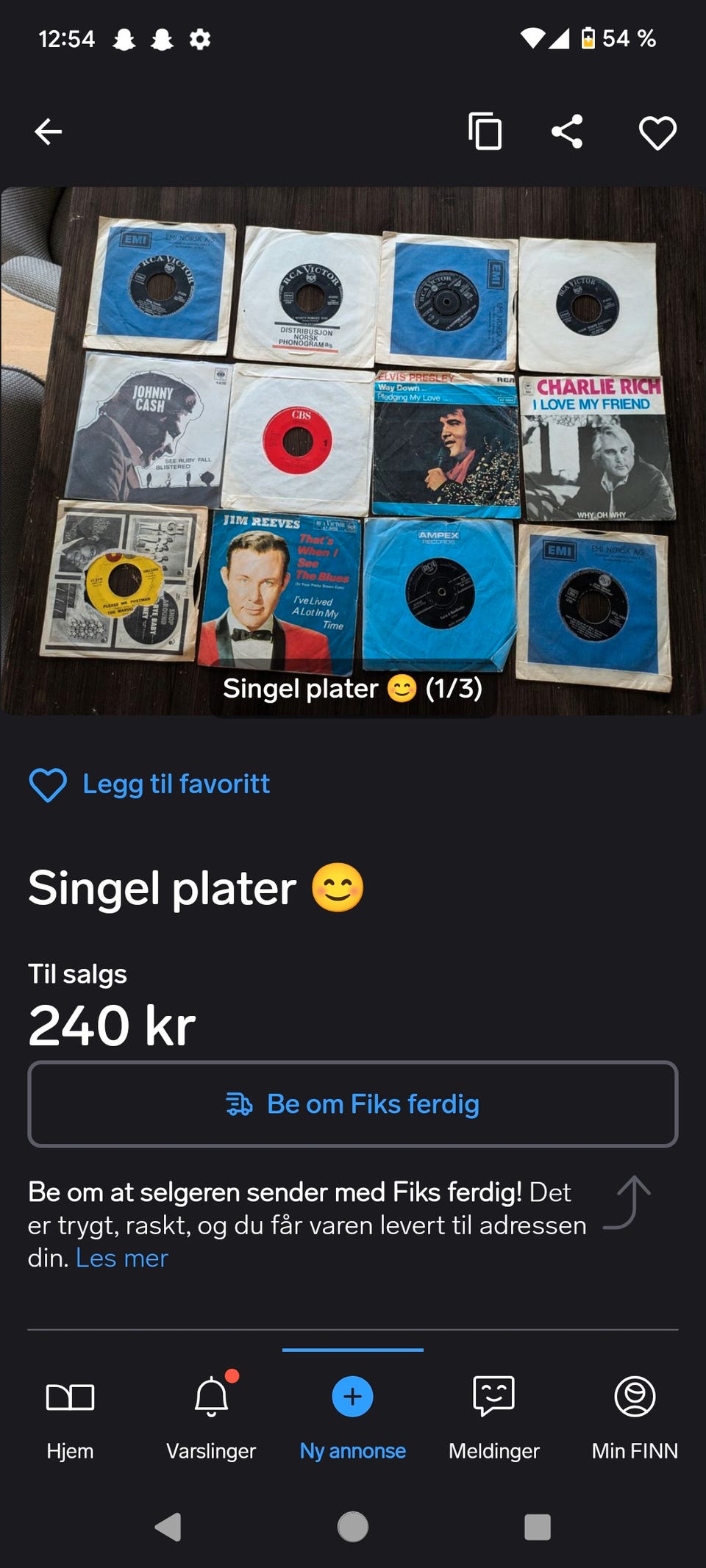Go back using the top arrow
The width and height of the screenshot is (706, 1568).
click(49, 132)
